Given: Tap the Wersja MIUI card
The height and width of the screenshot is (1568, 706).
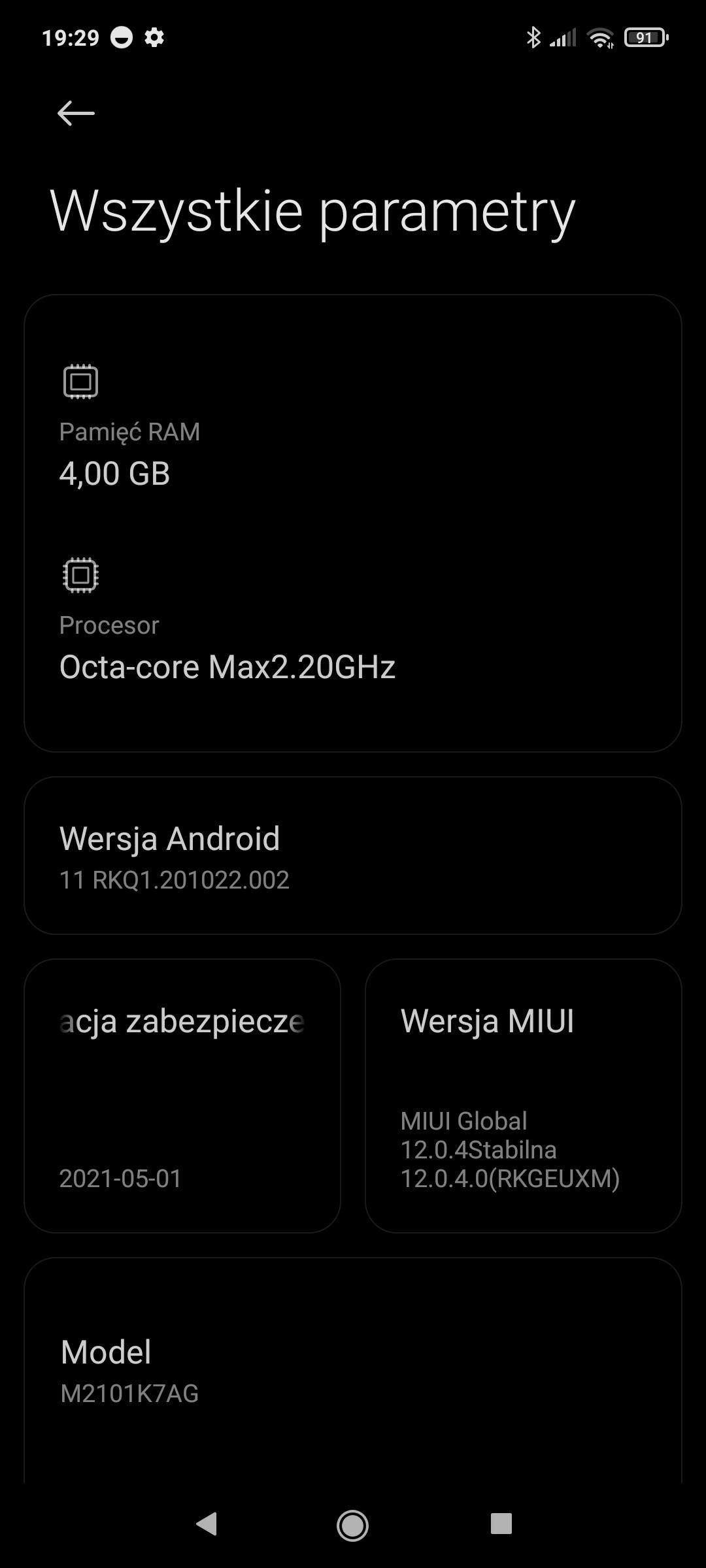Looking at the screenshot, I should [523, 1096].
